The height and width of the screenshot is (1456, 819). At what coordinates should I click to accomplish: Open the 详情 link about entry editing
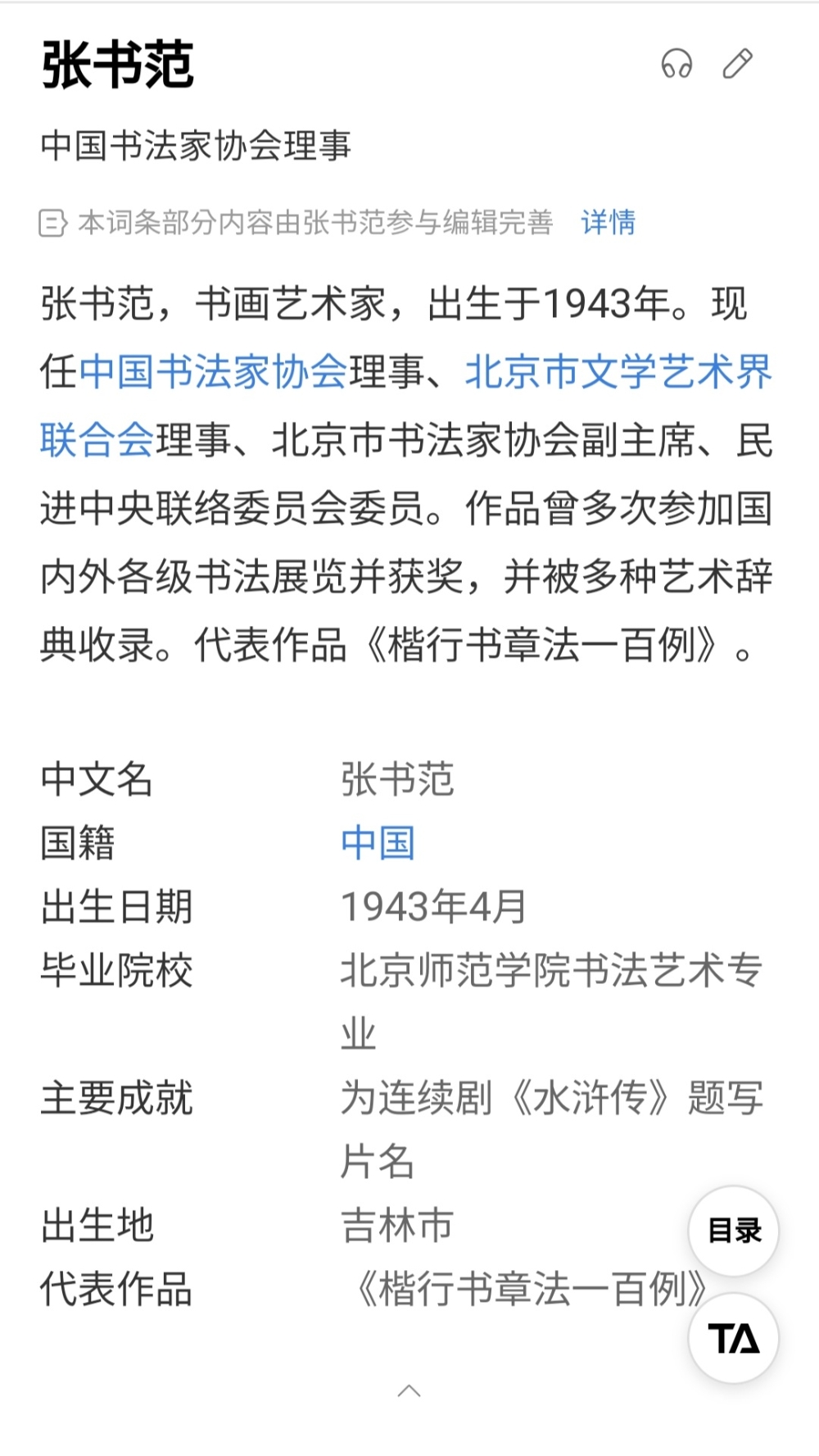pyautogui.click(x=608, y=222)
